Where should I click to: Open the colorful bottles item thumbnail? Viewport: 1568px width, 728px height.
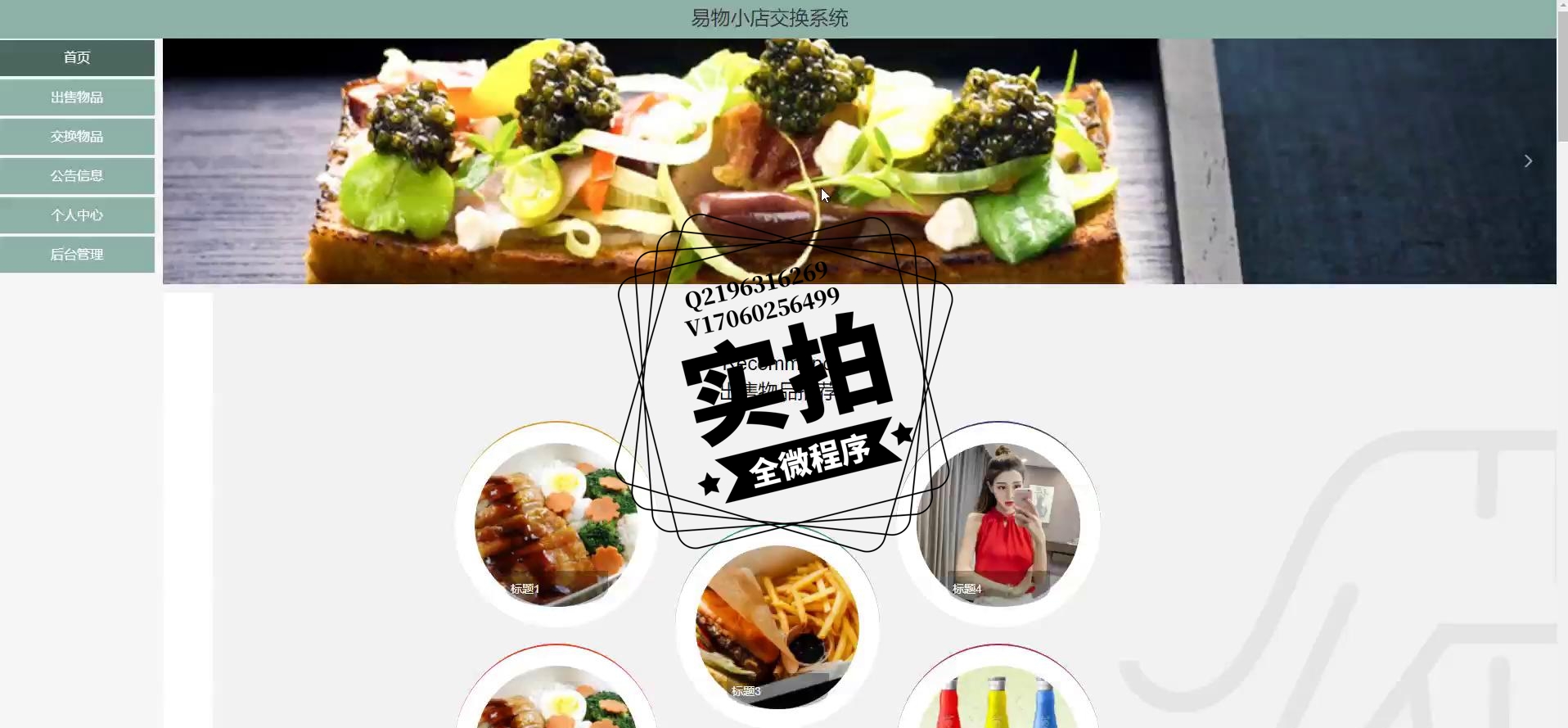[998, 700]
